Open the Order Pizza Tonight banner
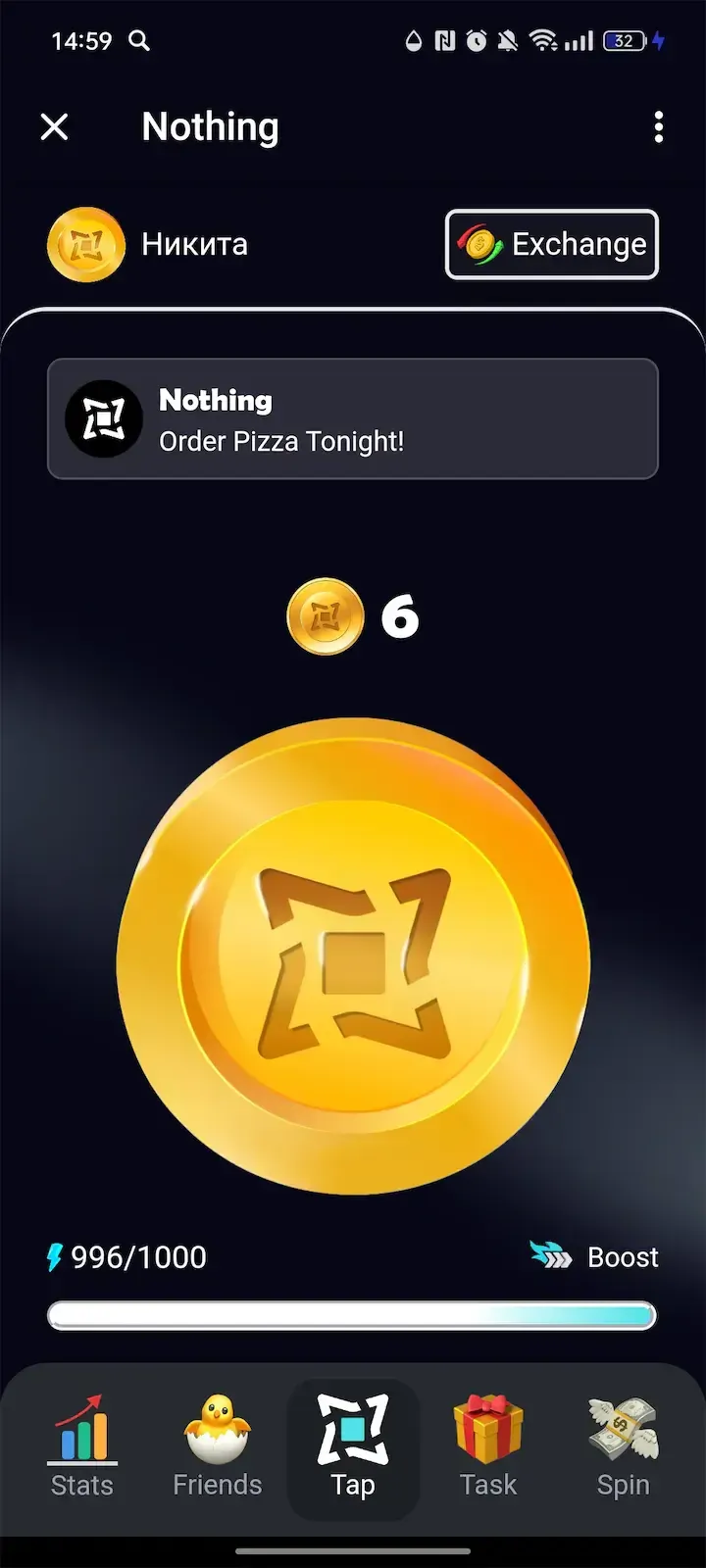Image resolution: width=706 pixels, height=1568 pixels. coord(353,419)
